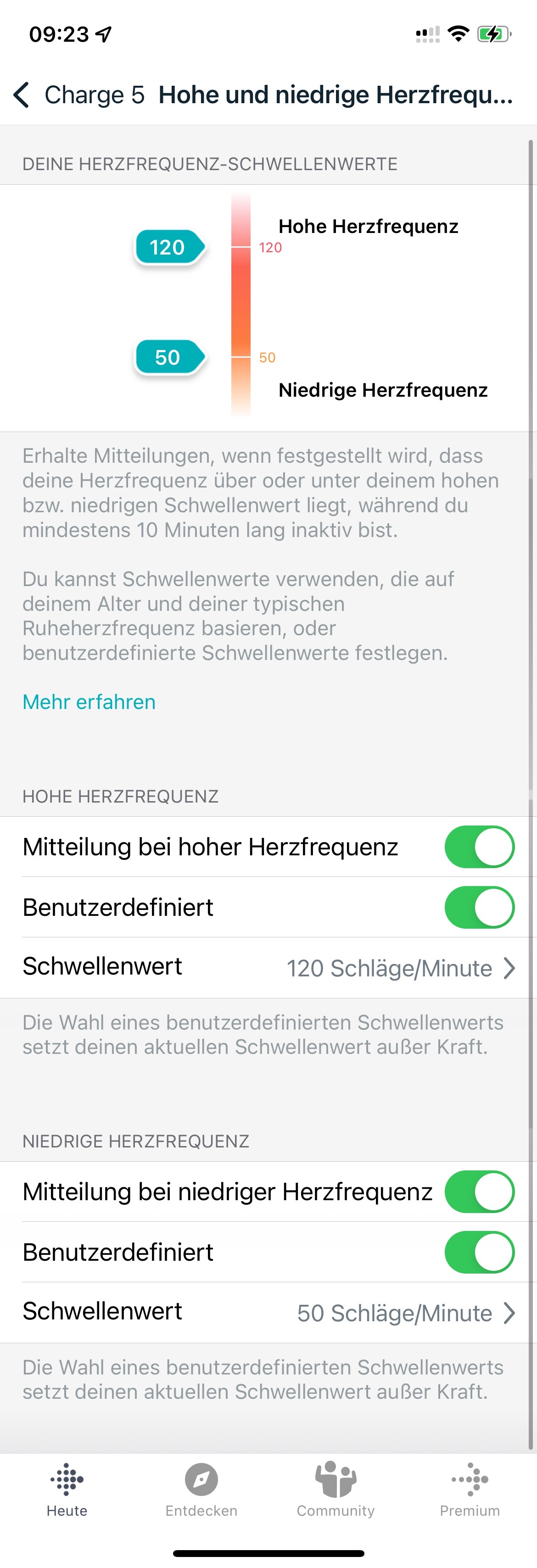Image resolution: width=537 pixels, height=1568 pixels.
Task: Disable Mitteilung bei niedriger Herzfrequenz
Action: 479,1191
